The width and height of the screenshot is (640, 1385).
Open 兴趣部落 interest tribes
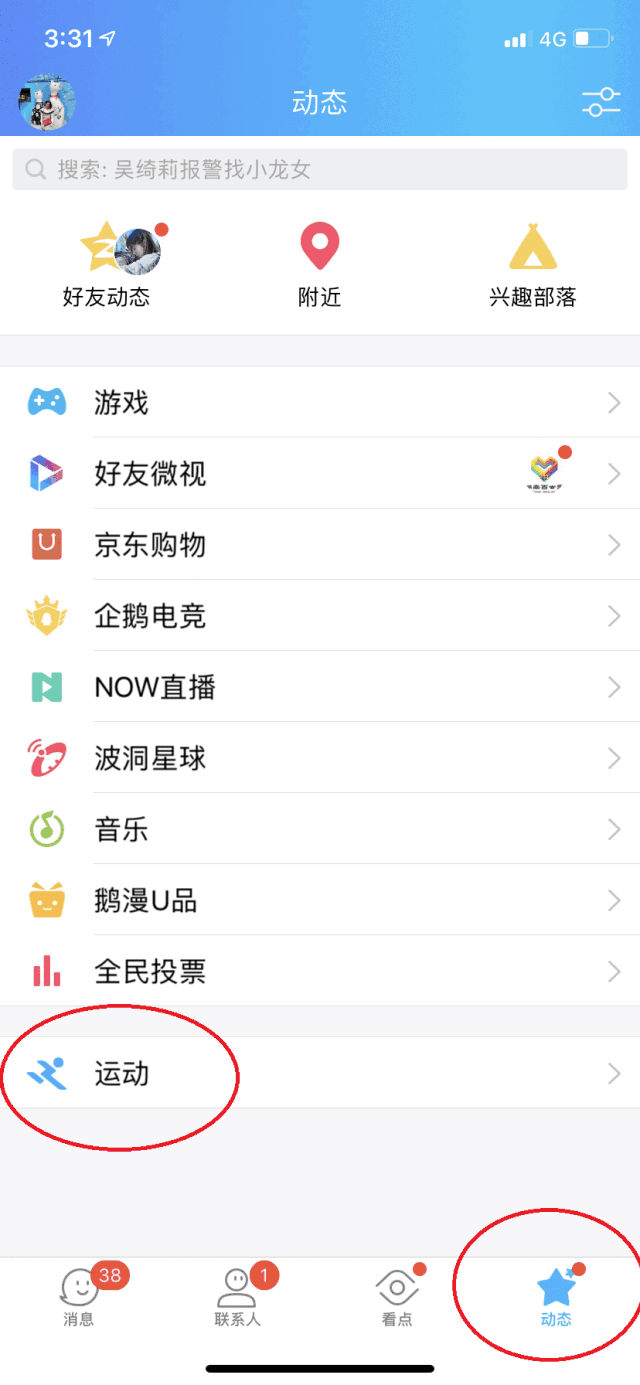532,264
